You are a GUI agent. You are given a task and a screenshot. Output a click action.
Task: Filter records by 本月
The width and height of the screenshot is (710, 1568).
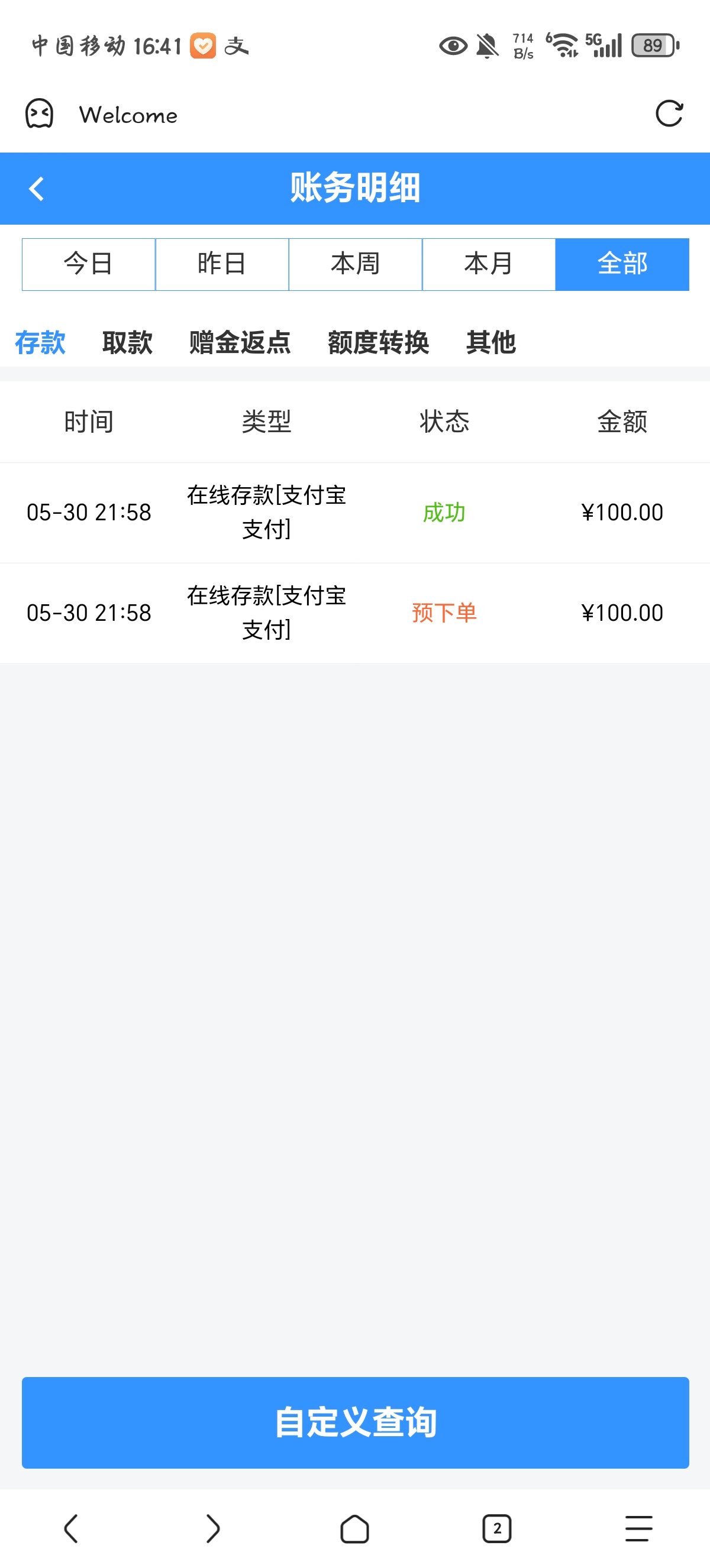coord(488,264)
